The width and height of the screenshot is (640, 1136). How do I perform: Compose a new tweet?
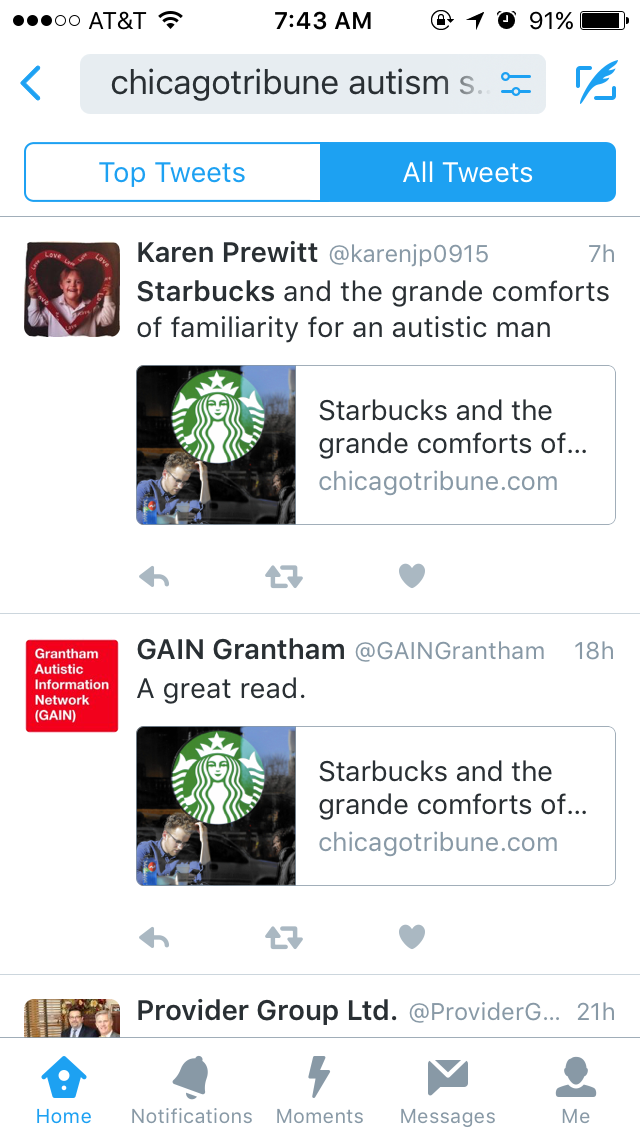coord(597,83)
